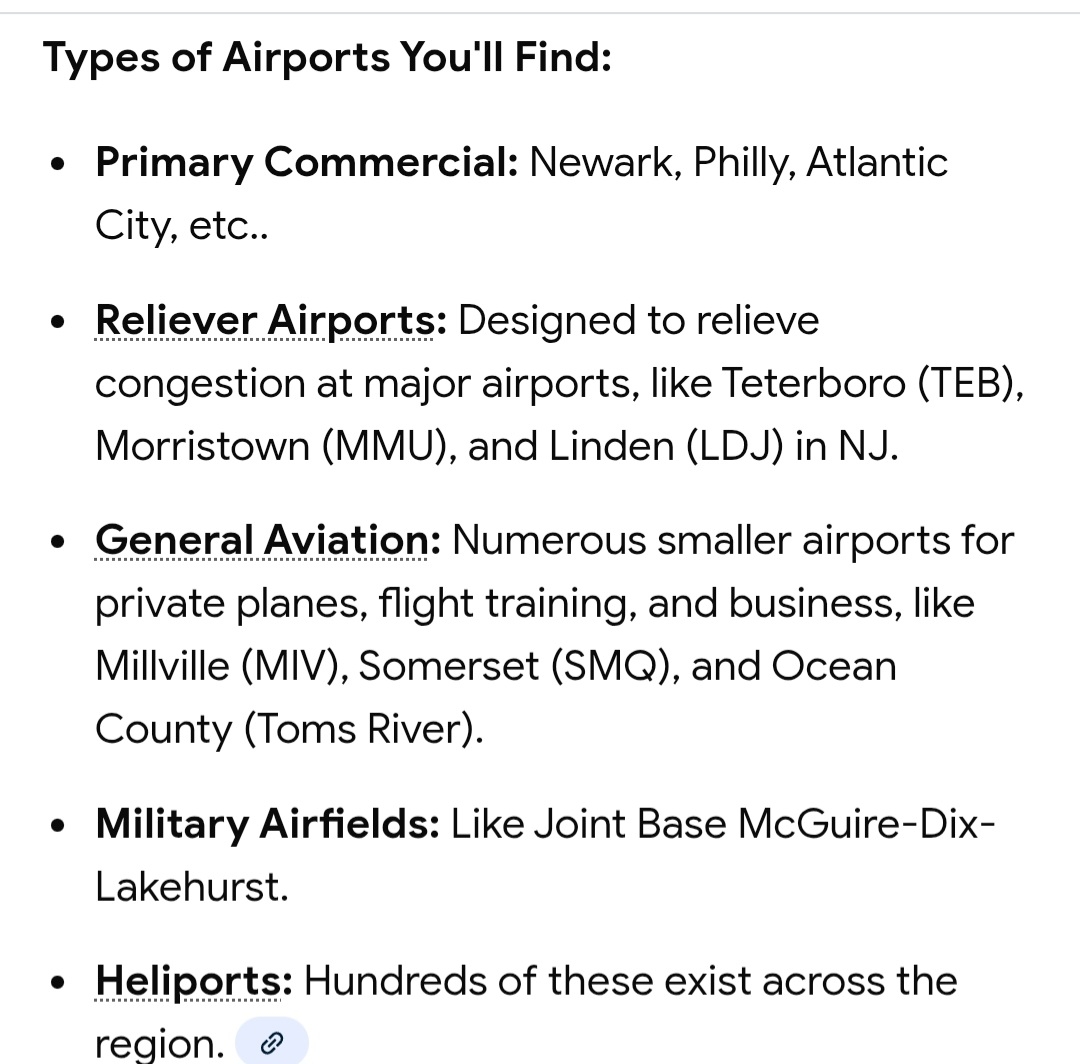Viewport: 1080px width, 1064px height.
Task: Open the General Aviation underlined link
Action: (267, 541)
